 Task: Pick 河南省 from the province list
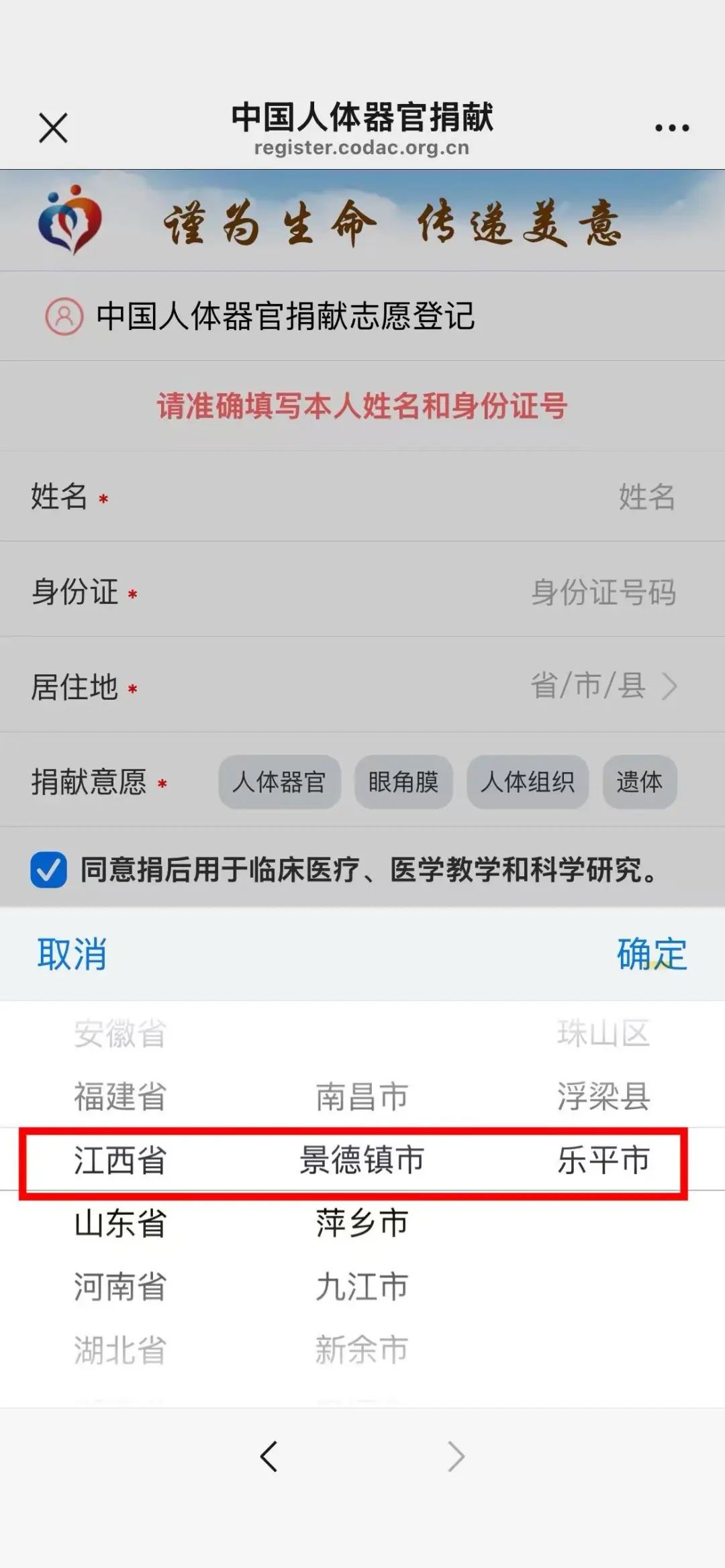pos(120,1287)
